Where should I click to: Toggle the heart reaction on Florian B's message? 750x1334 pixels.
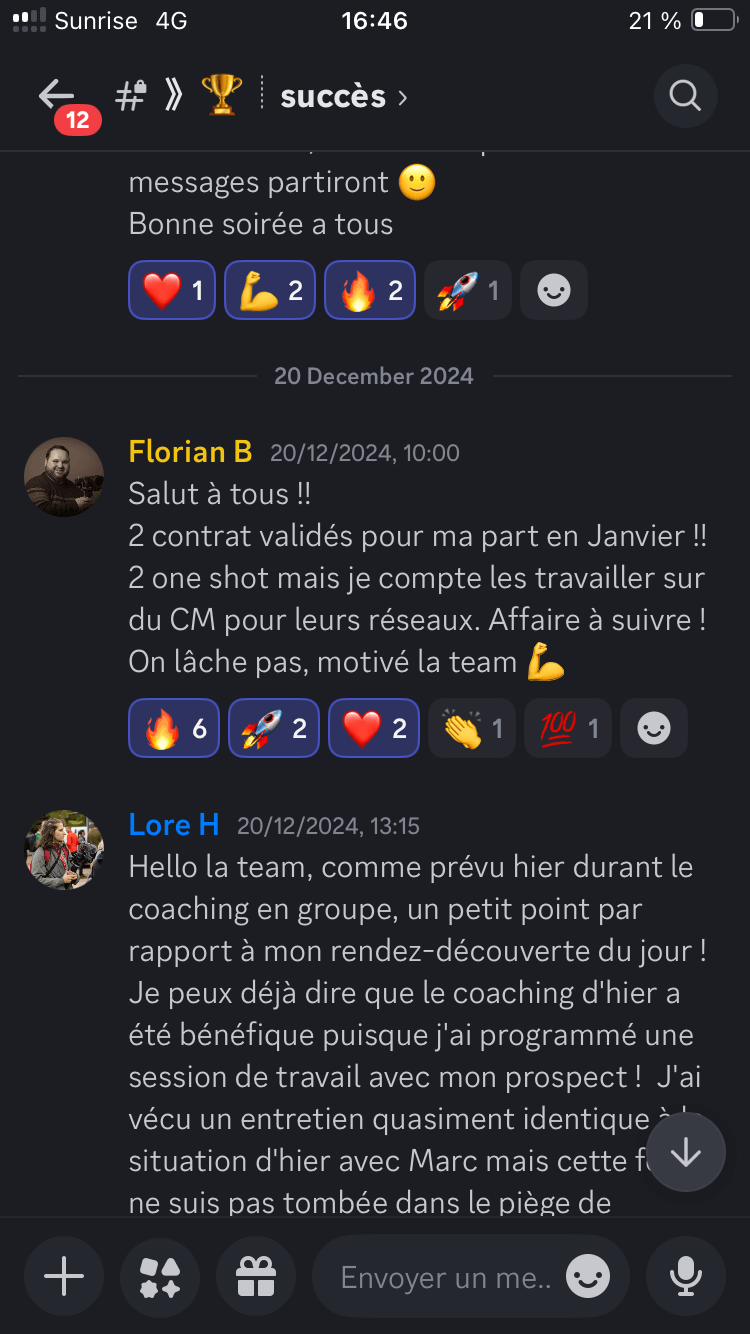pyautogui.click(x=373, y=728)
